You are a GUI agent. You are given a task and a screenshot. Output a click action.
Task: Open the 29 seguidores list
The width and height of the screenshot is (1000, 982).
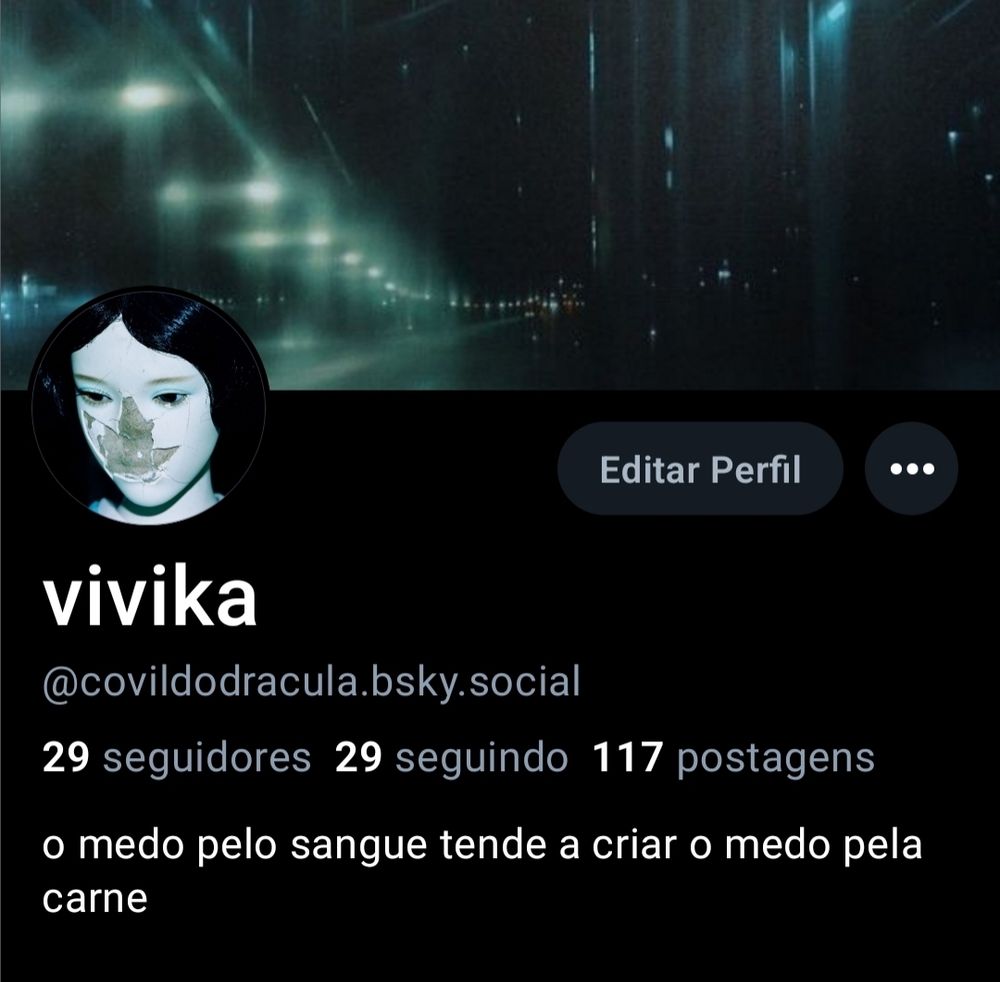tap(176, 758)
